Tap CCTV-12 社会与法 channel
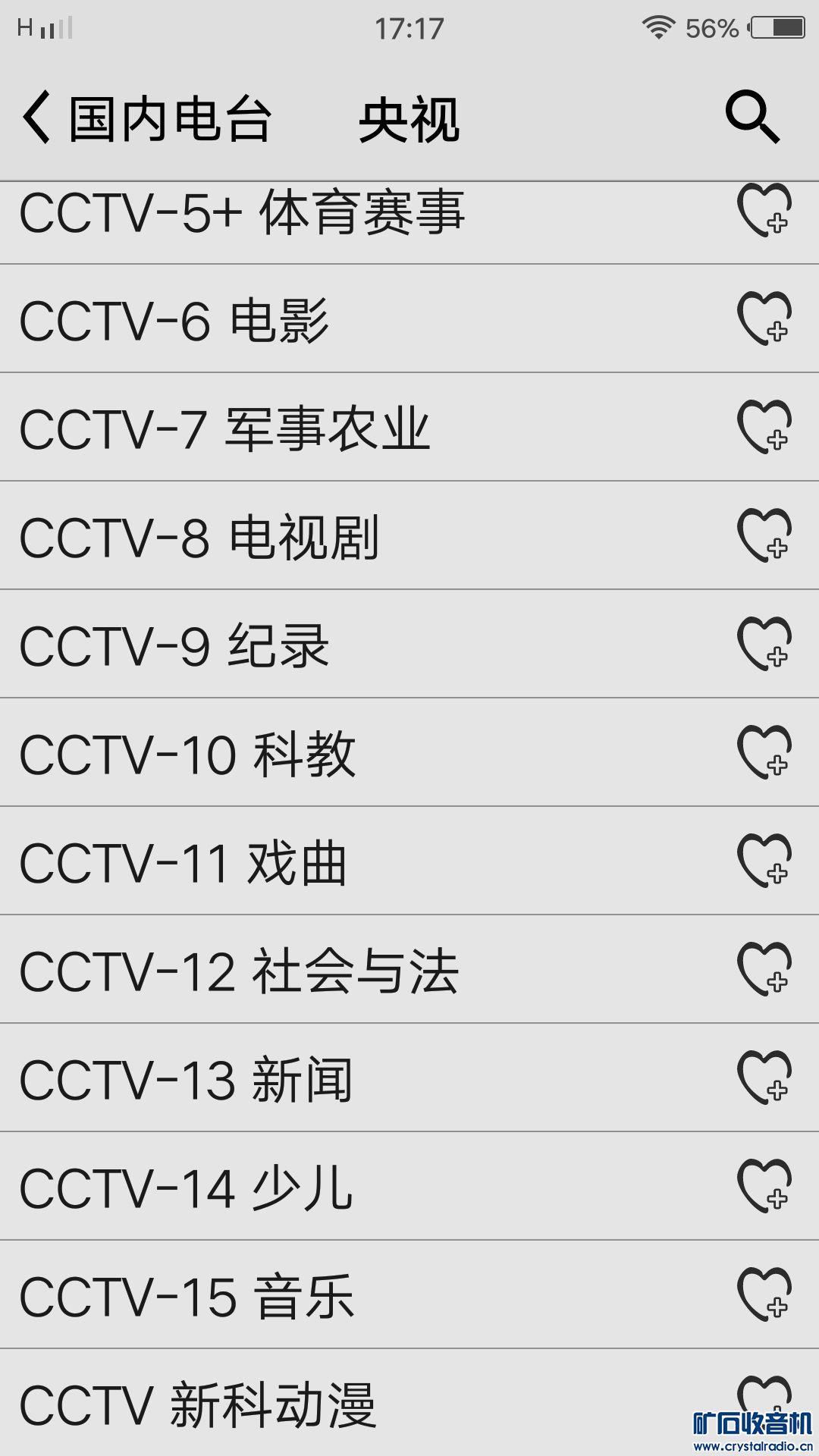This screenshot has height=1456, width=819. click(239, 971)
